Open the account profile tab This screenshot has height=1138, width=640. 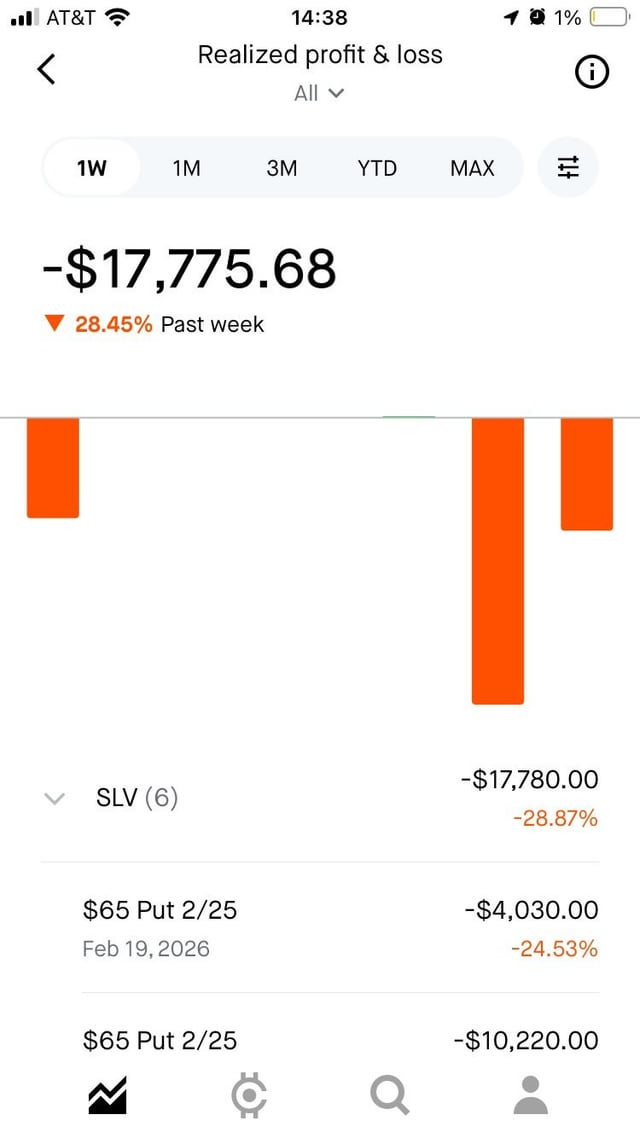(x=530, y=1095)
